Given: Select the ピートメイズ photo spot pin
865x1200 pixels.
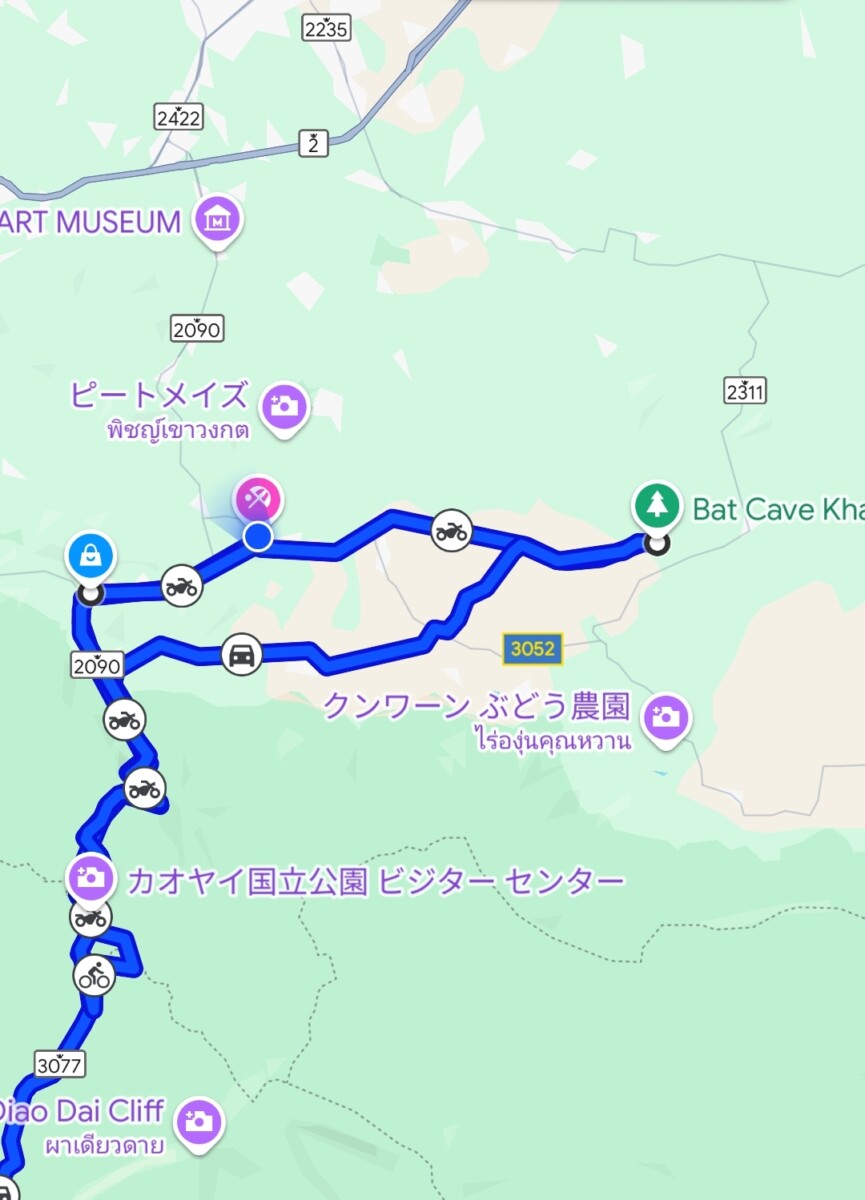Looking at the screenshot, I should coord(285,406).
